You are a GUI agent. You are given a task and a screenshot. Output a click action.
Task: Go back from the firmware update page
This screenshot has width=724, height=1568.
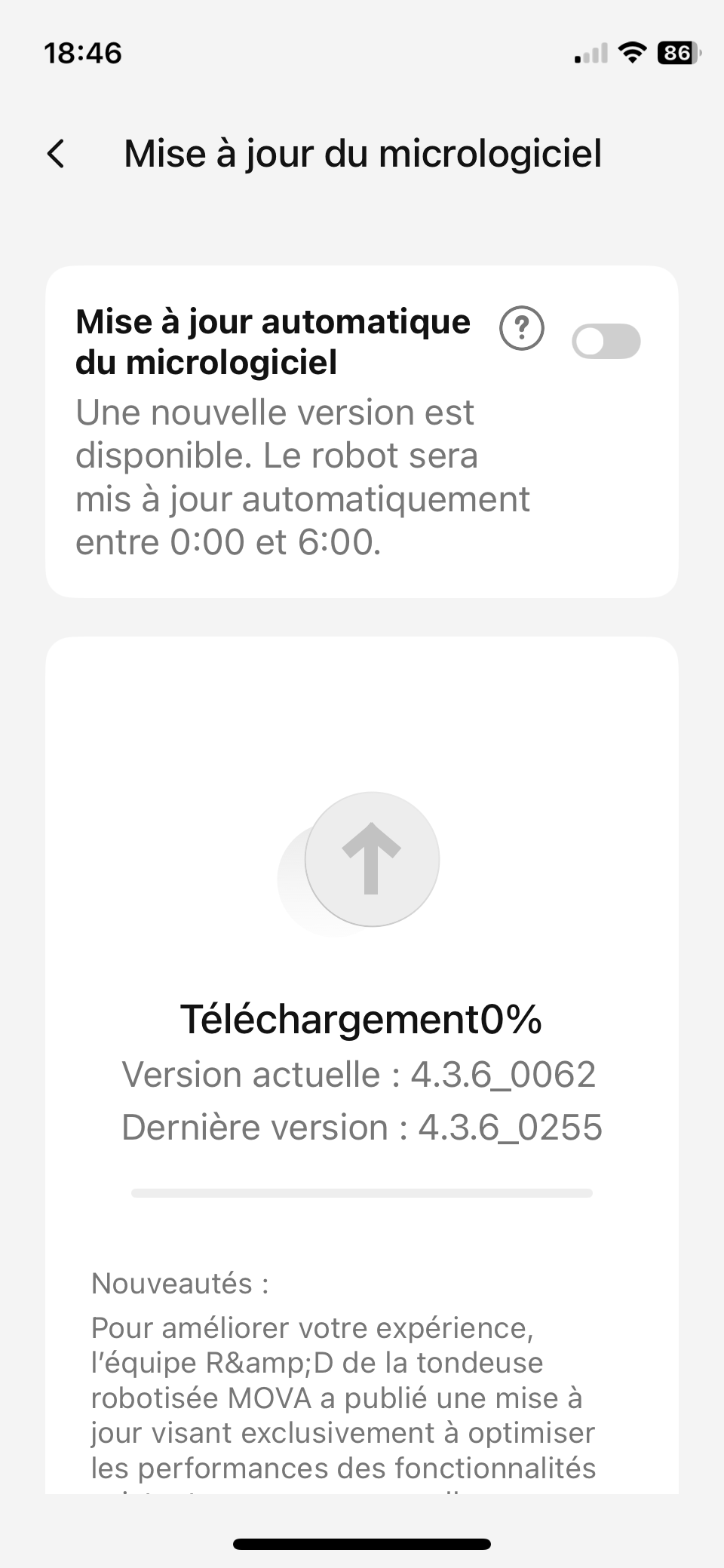[x=57, y=154]
